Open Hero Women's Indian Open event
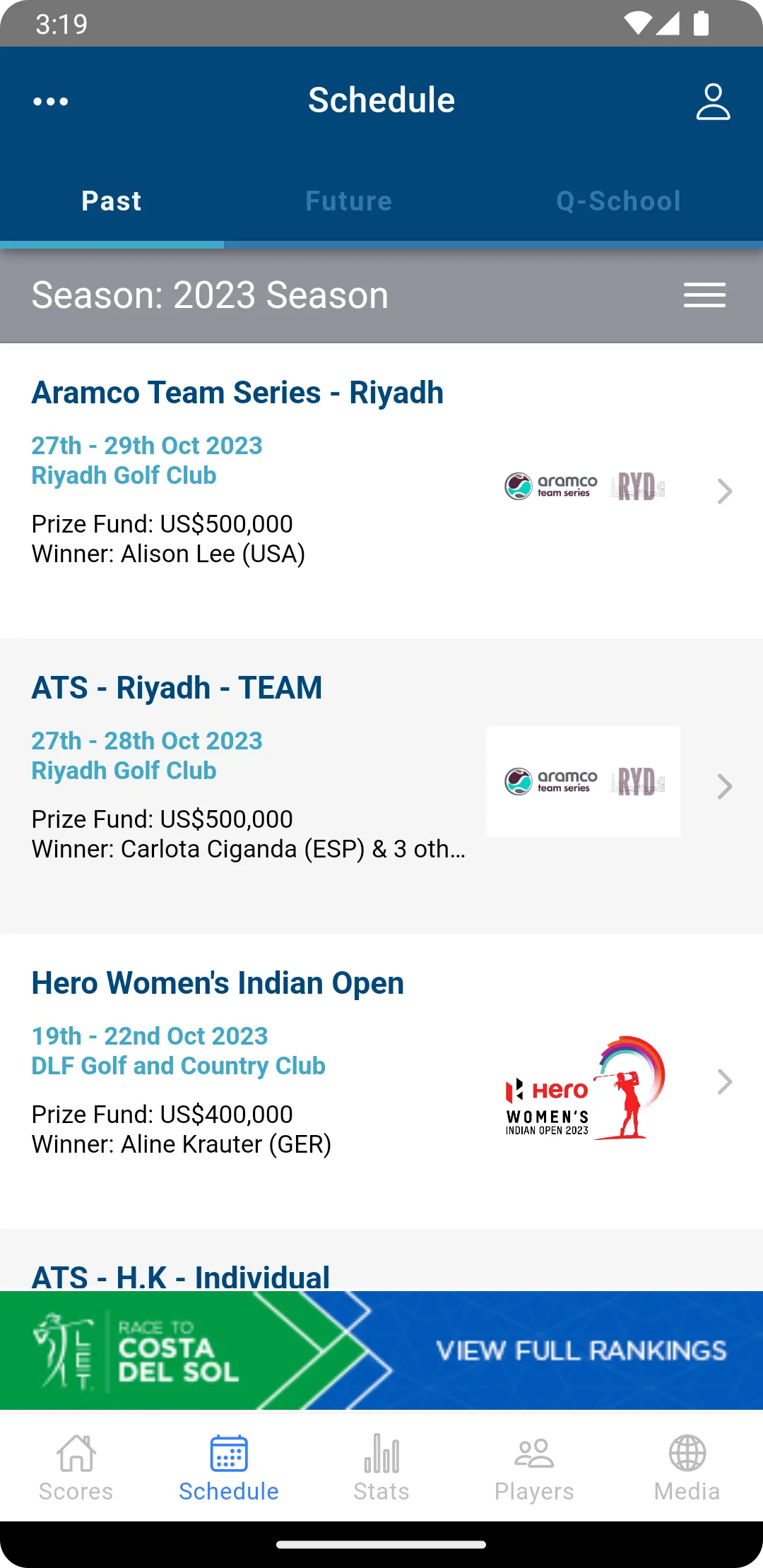763x1568 pixels. pos(381,1081)
